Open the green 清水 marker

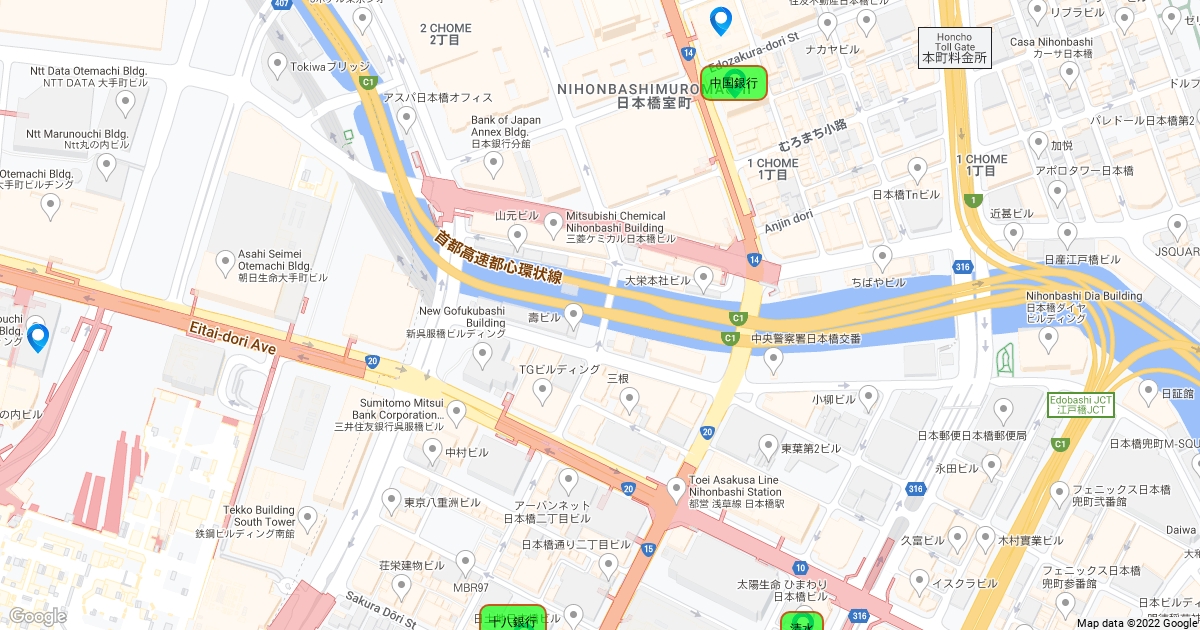coord(801,622)
